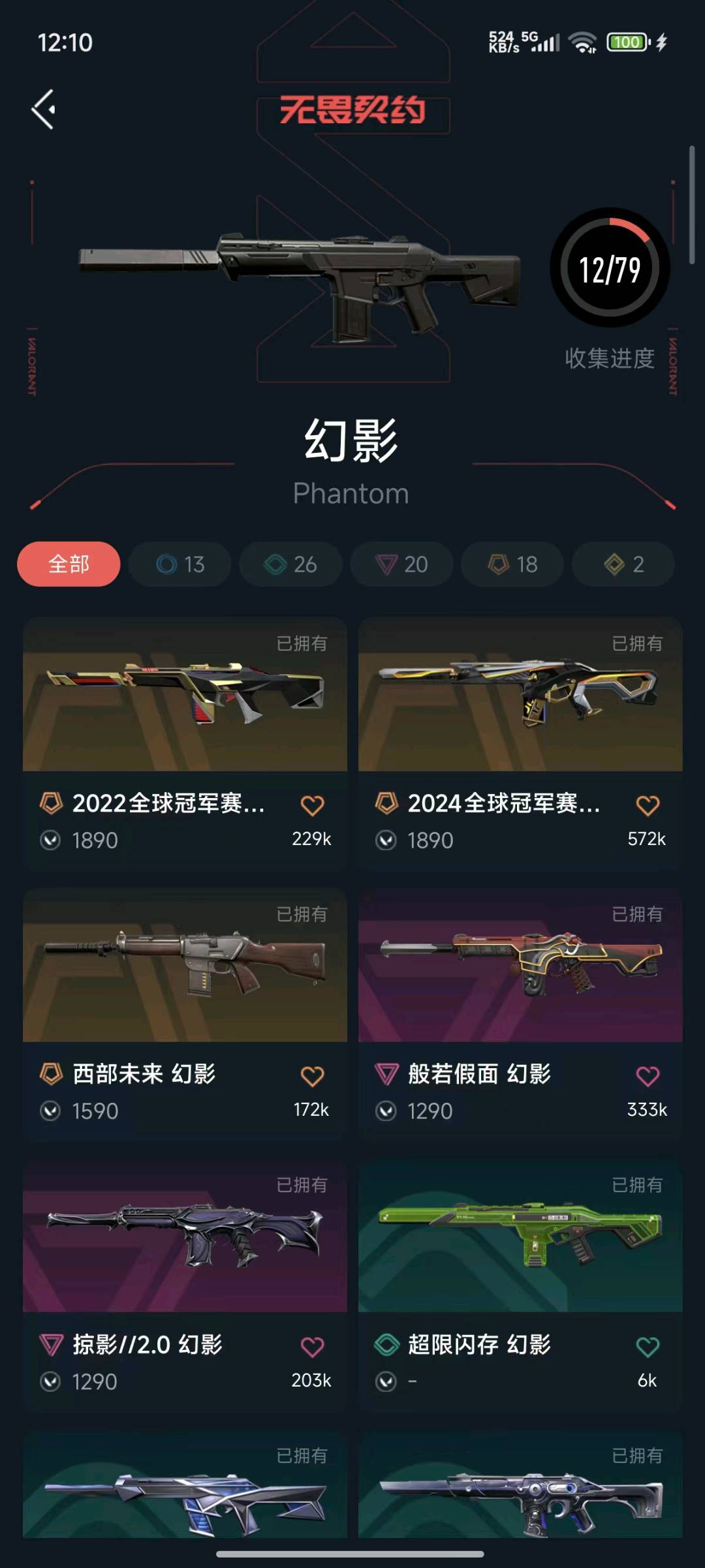Open the 西部未来 幻影 skin card

tap(185, 966)
